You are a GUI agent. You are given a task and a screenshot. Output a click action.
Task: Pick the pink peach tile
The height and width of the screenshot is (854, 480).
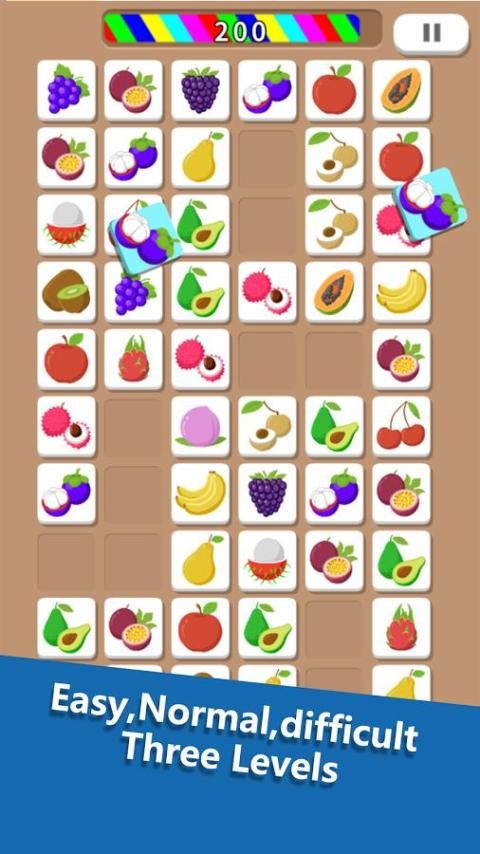coord(200,426)
